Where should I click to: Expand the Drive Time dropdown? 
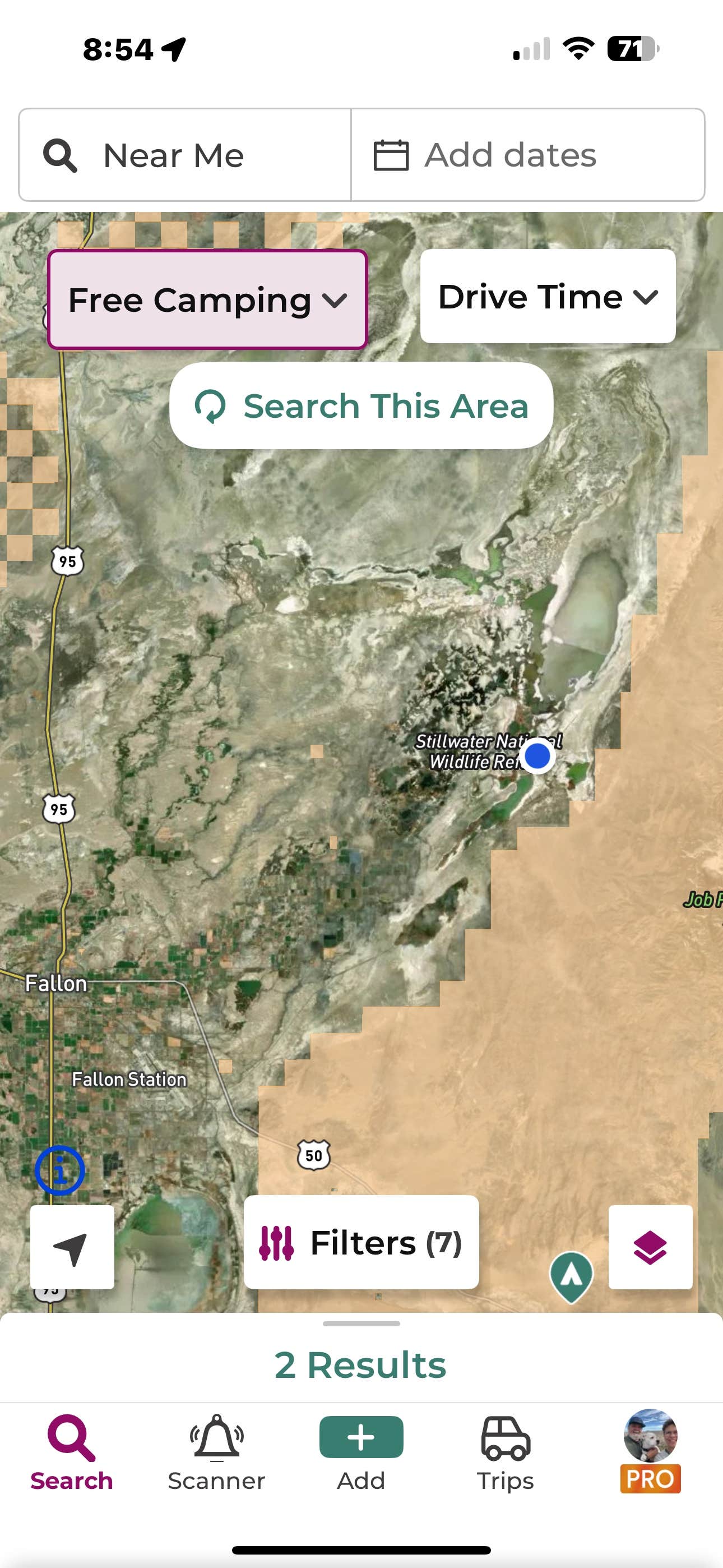tap(547, 297)
